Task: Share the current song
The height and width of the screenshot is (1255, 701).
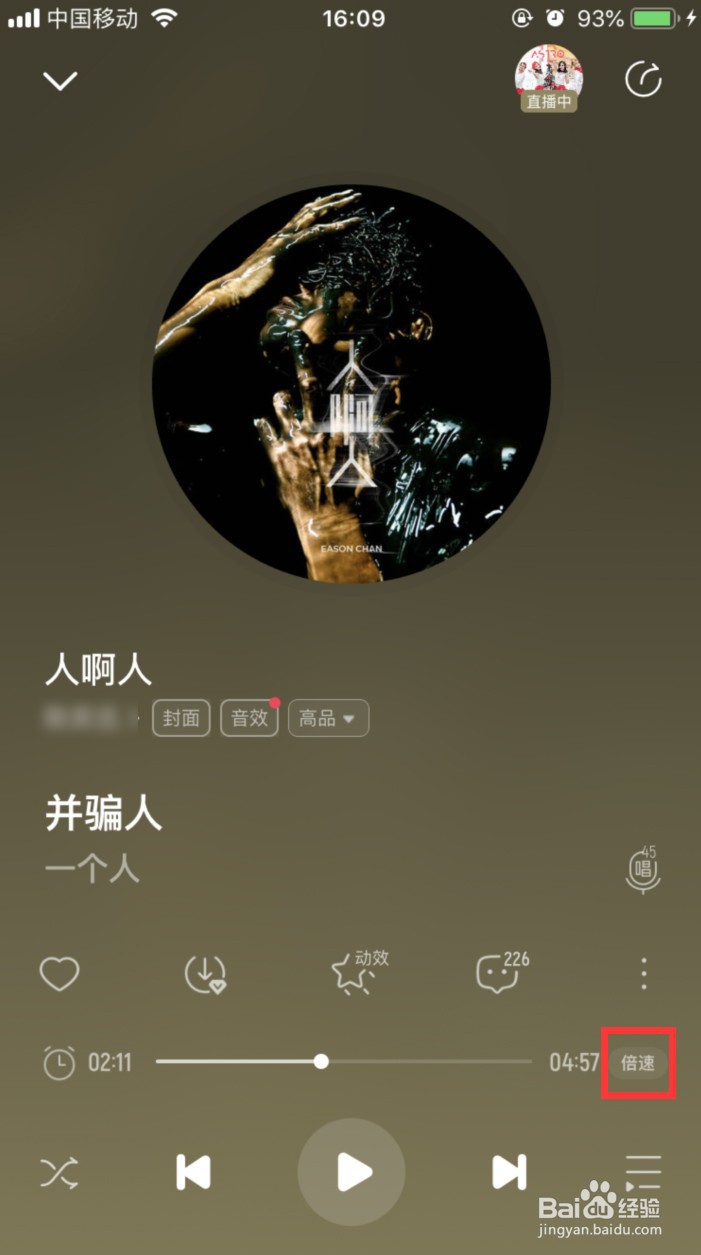Action: point(643,80)
